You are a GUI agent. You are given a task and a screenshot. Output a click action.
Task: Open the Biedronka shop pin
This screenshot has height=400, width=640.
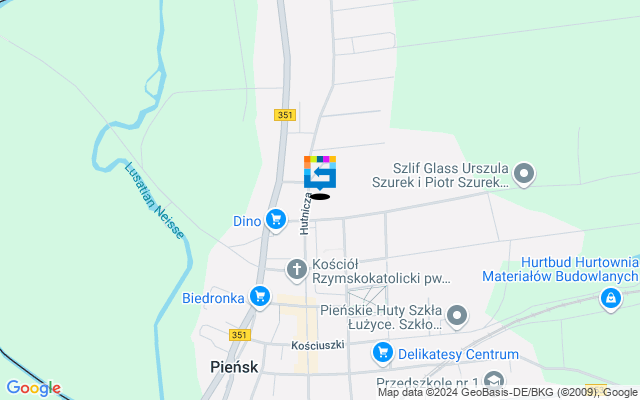pyautogui.click(x=260, y=295)
